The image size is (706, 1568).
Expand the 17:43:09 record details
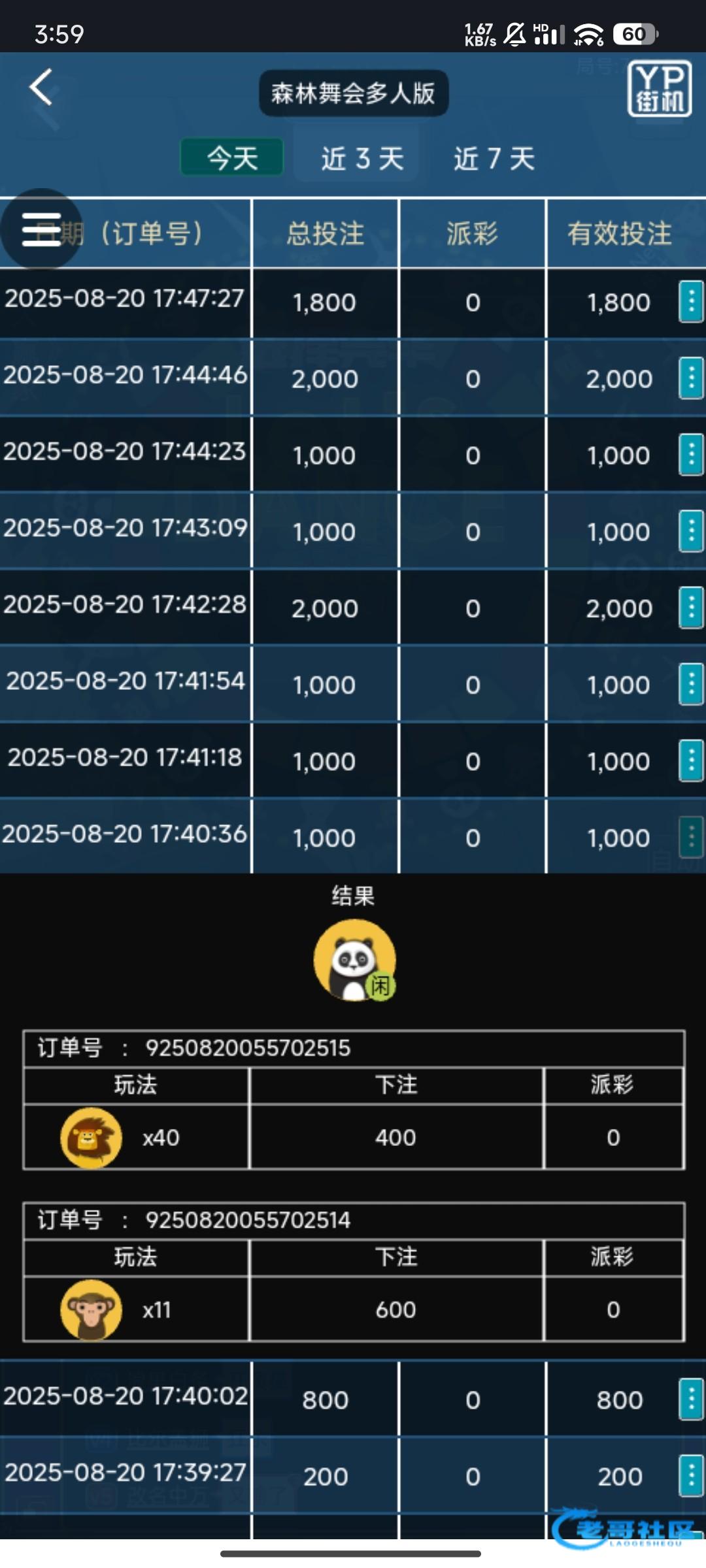coord(690,531)
